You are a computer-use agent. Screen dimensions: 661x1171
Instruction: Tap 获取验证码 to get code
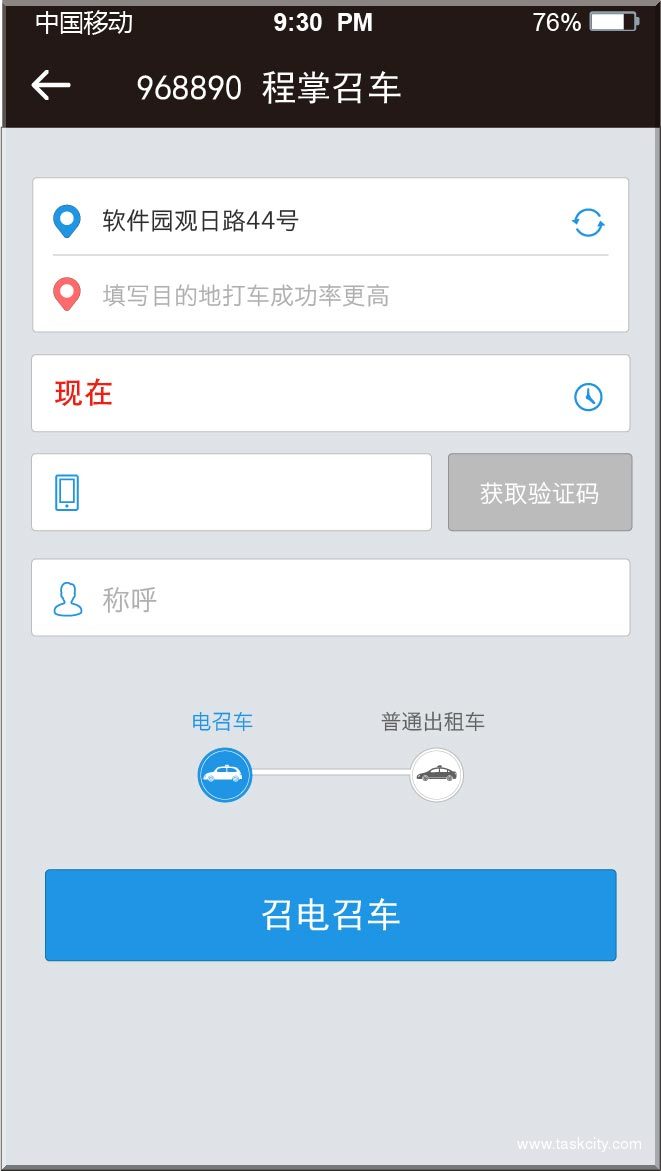[539, 493]
